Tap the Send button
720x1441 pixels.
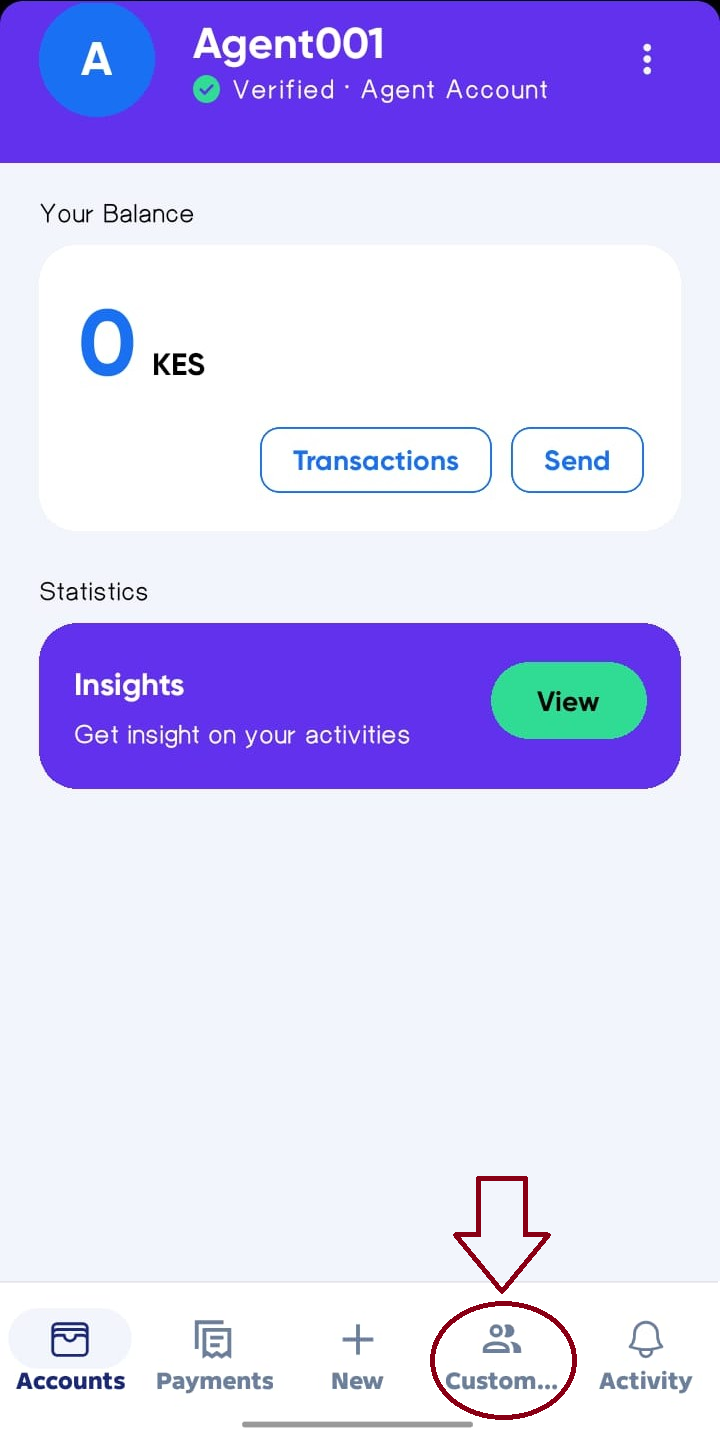(x=577, y=460)
